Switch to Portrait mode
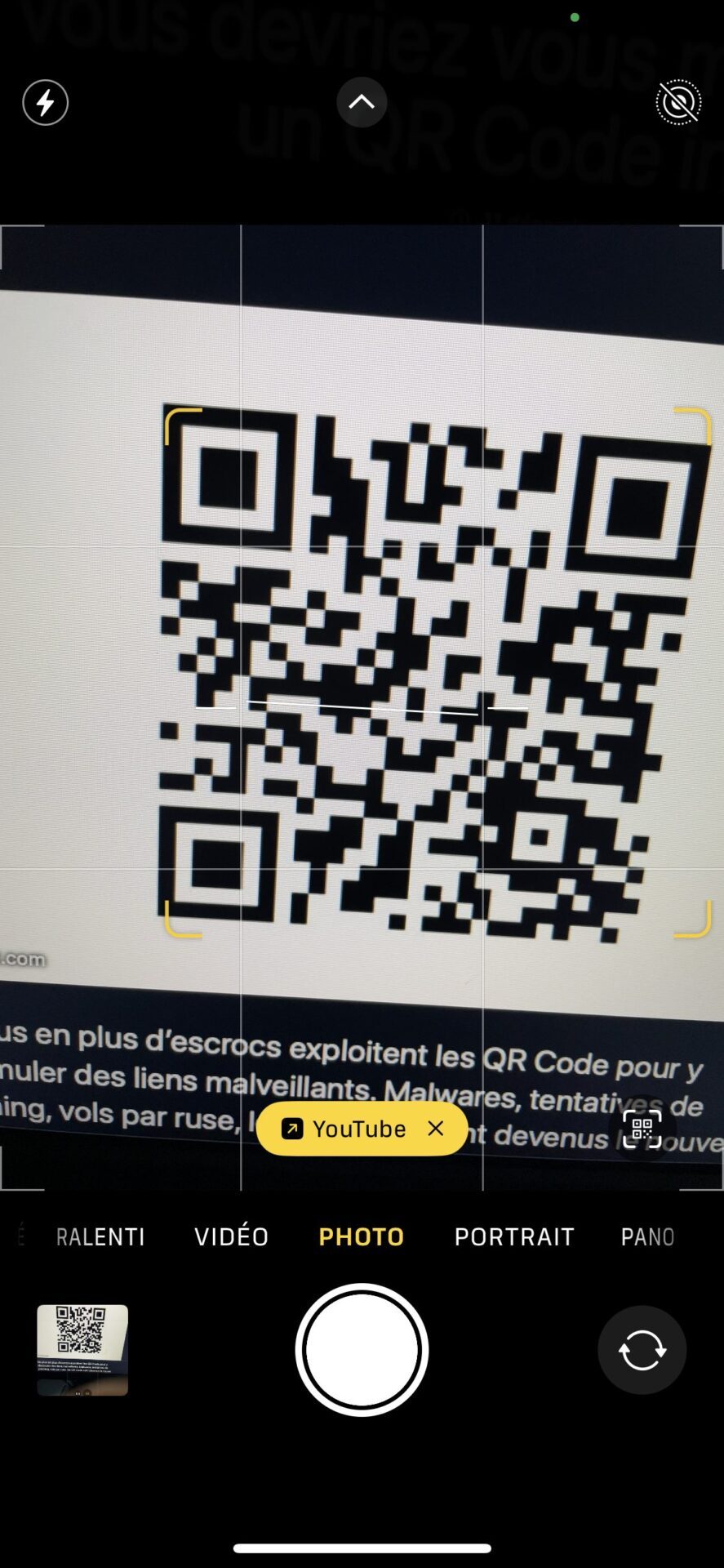 (x=514, y=1236)
